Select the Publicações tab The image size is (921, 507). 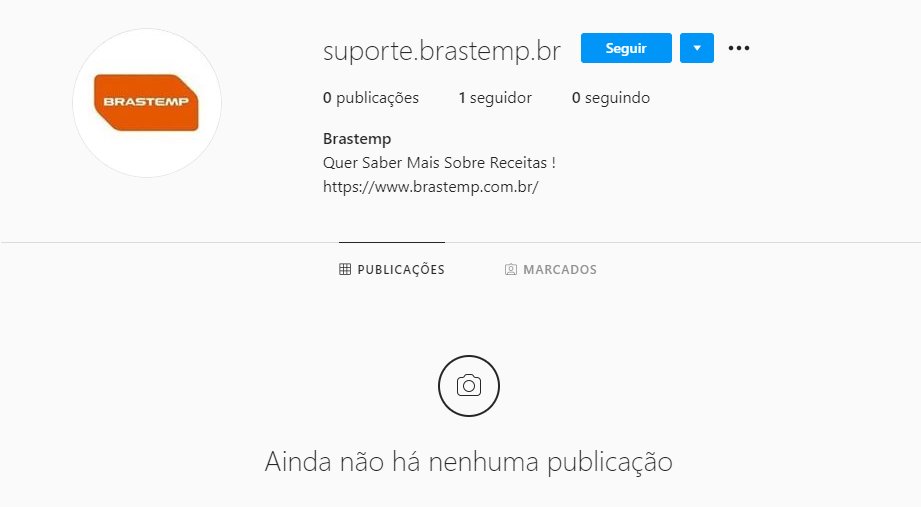click(x=392, y=270)
